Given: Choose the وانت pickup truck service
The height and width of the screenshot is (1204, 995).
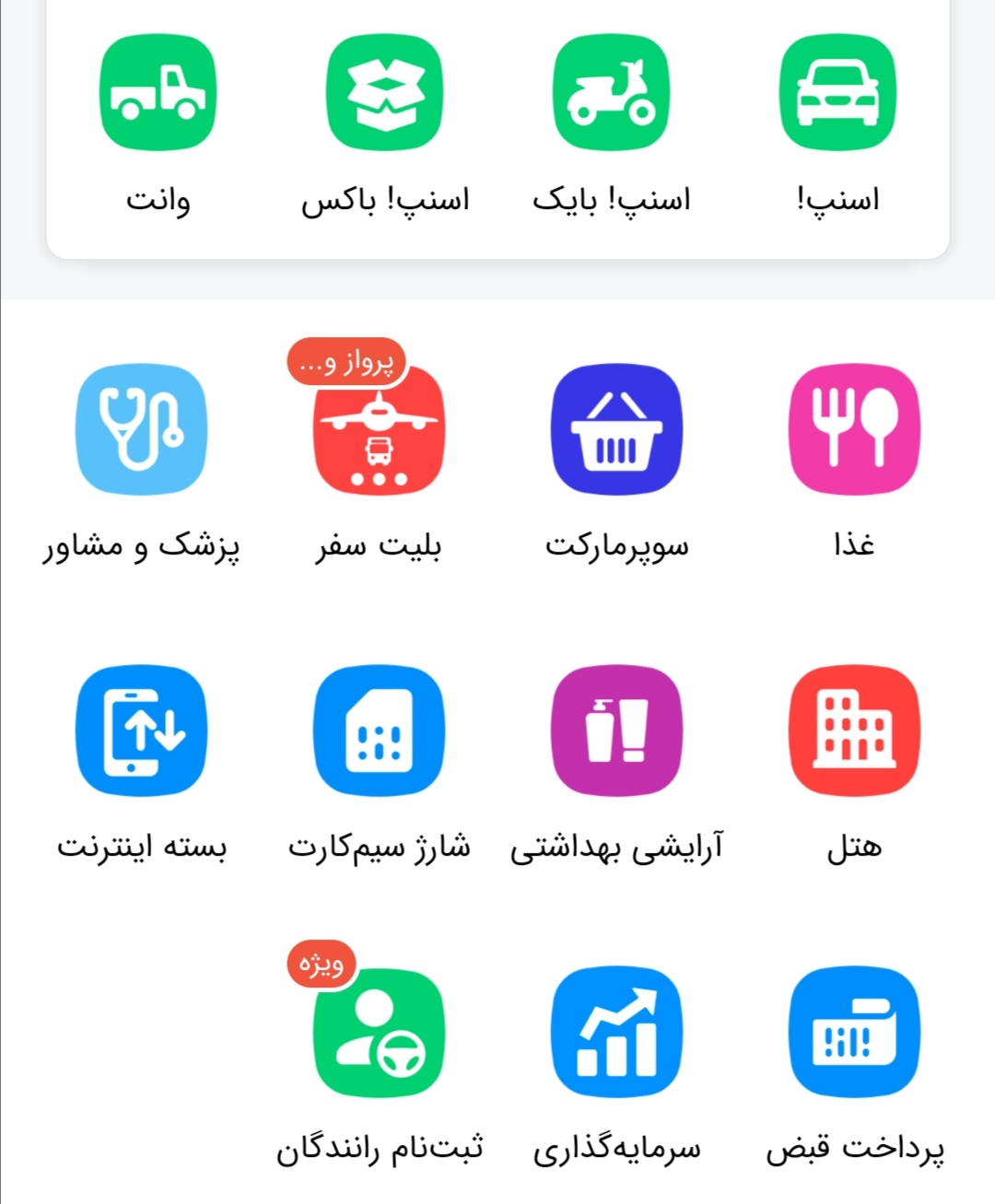Looking at the screenshot, I should (x=158, y=93).
